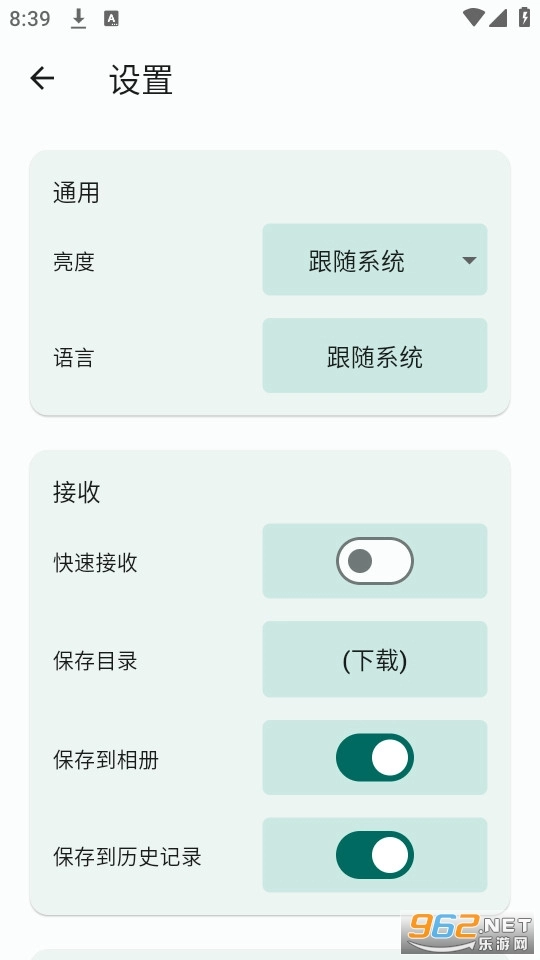Open the 亮度 dropdown
Screen dimensions: 540x960
coord(375,260)
